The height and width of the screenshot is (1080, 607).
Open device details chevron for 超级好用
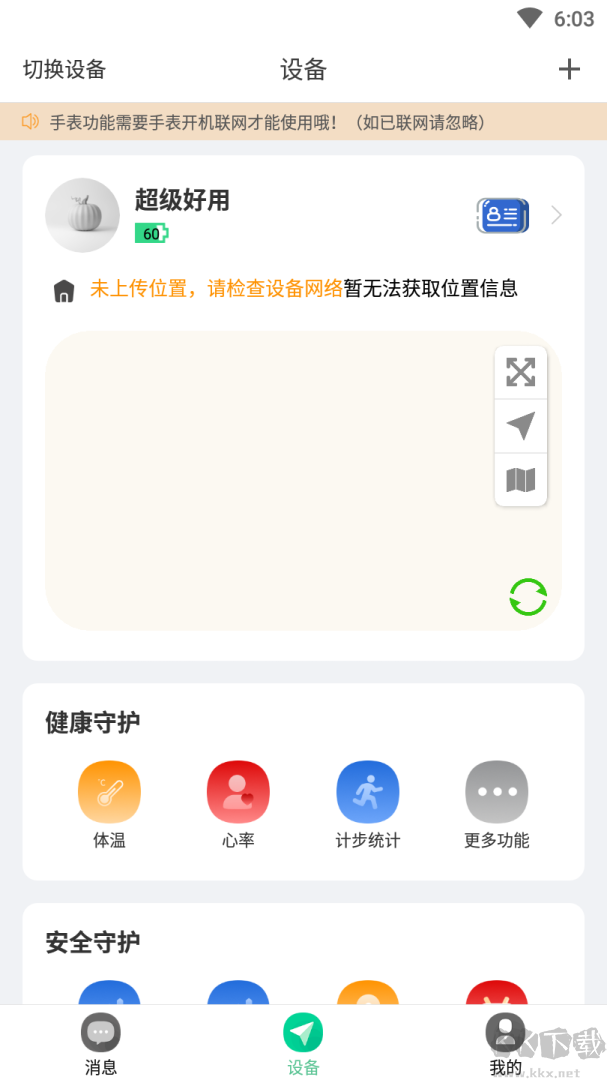(x=557, y=215)
